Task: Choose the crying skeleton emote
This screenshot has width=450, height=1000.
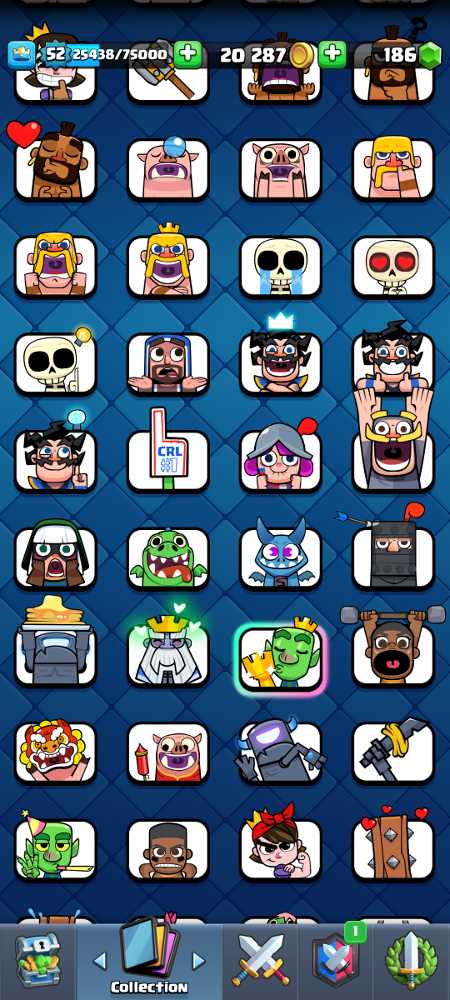Action: click(x=281, y=266)
